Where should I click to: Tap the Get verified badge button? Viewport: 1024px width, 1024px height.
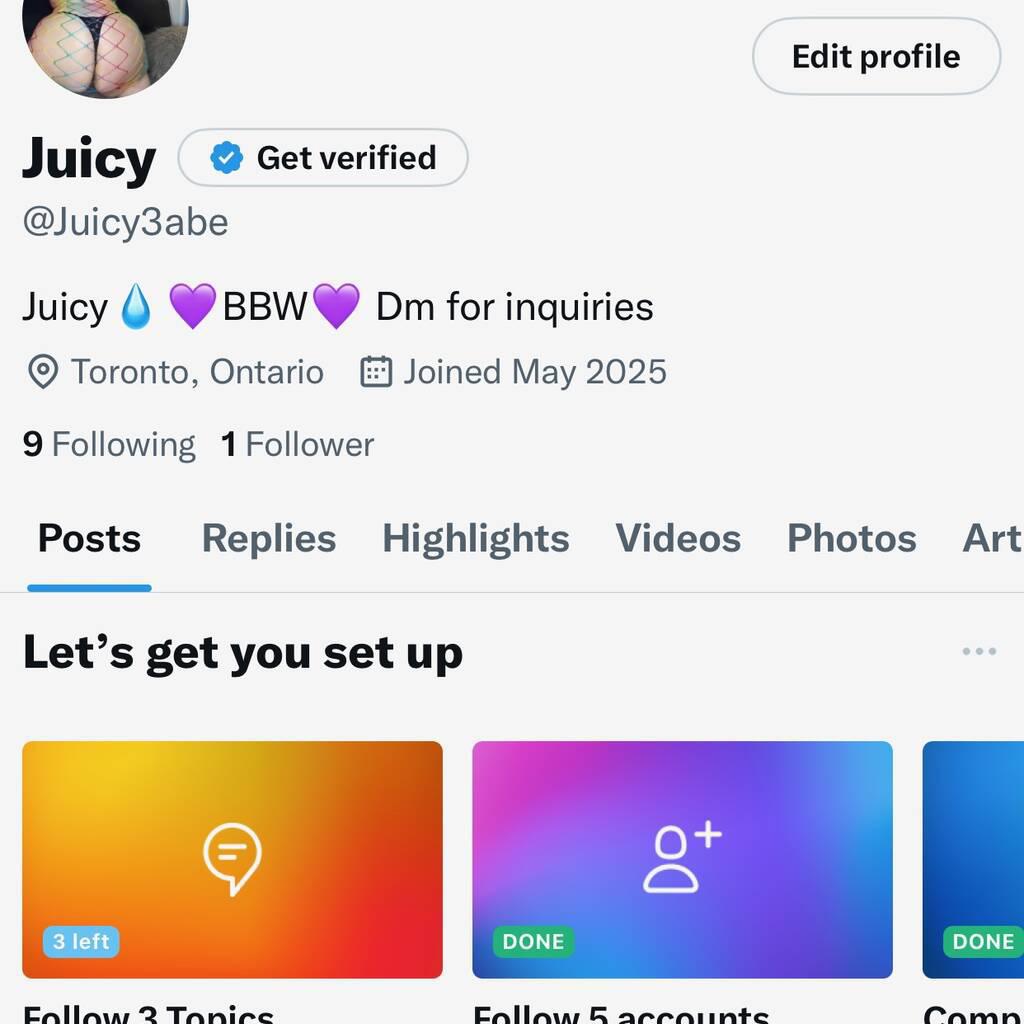[x=323, y=158]
